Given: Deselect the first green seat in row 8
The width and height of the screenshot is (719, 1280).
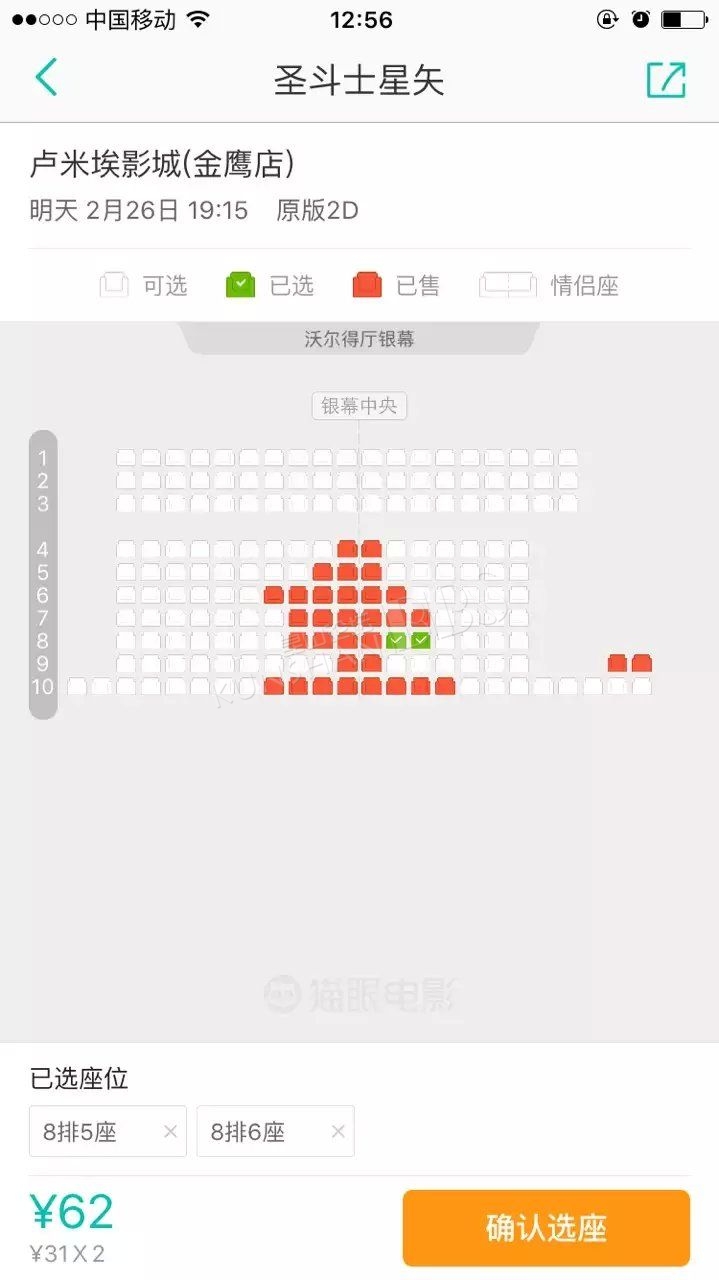Looking at the screenshot, I should coord(396,640).
